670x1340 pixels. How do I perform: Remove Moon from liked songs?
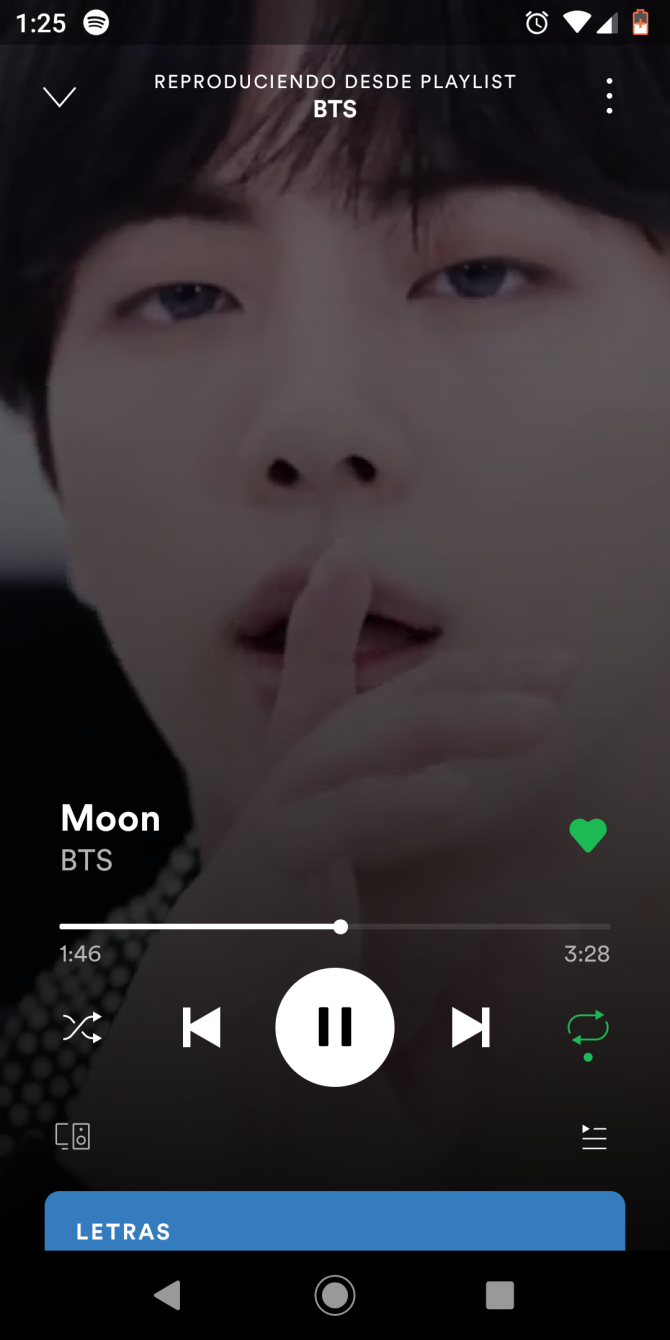[588, 835]
